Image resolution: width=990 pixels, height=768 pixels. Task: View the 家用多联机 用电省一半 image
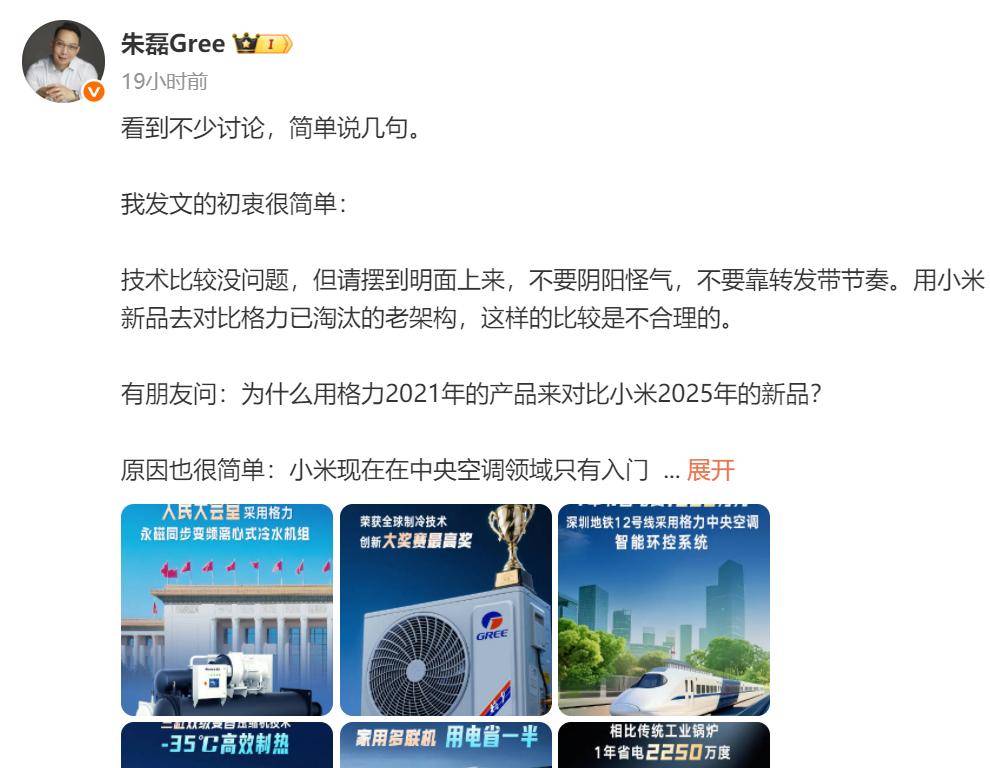(x=445, y=745)
